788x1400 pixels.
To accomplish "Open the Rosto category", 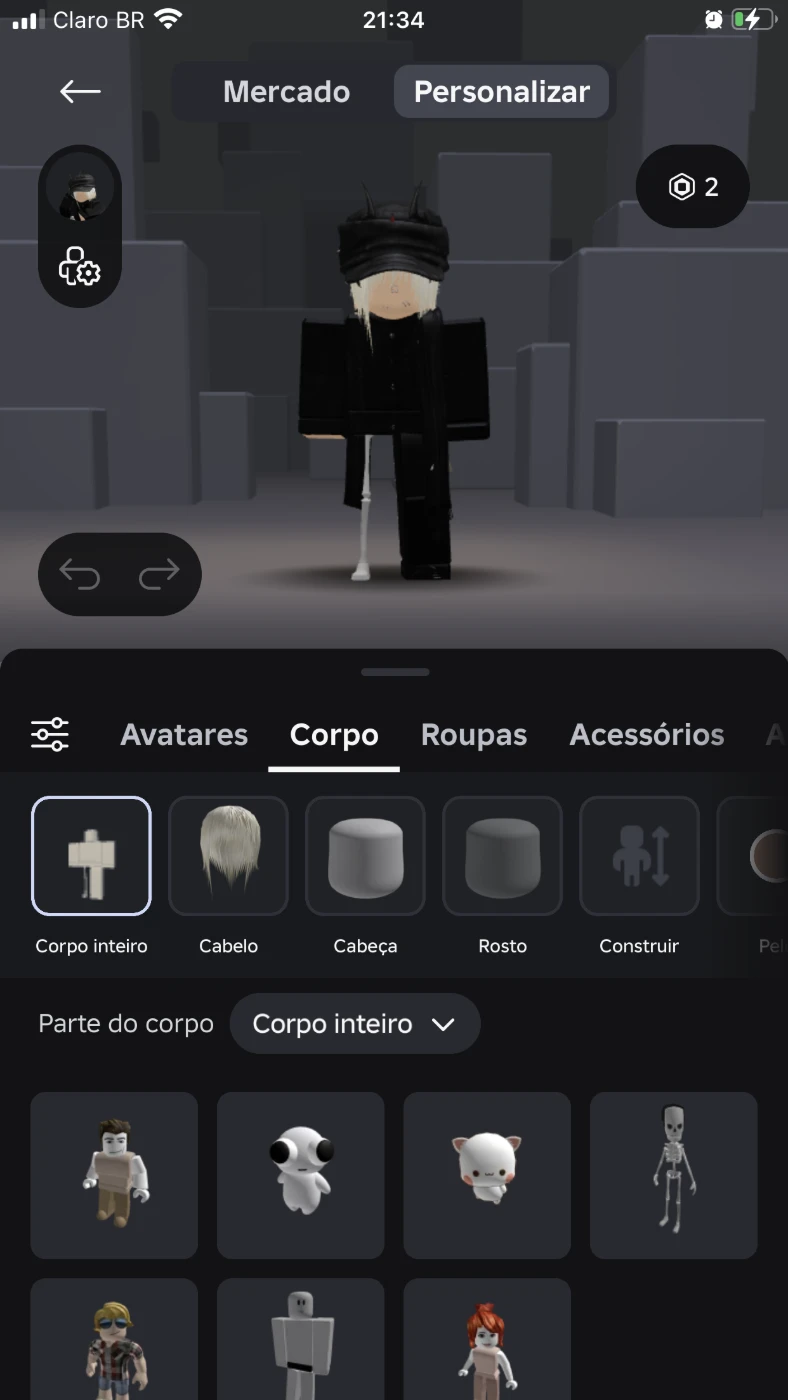I will (x=502, y=856).
